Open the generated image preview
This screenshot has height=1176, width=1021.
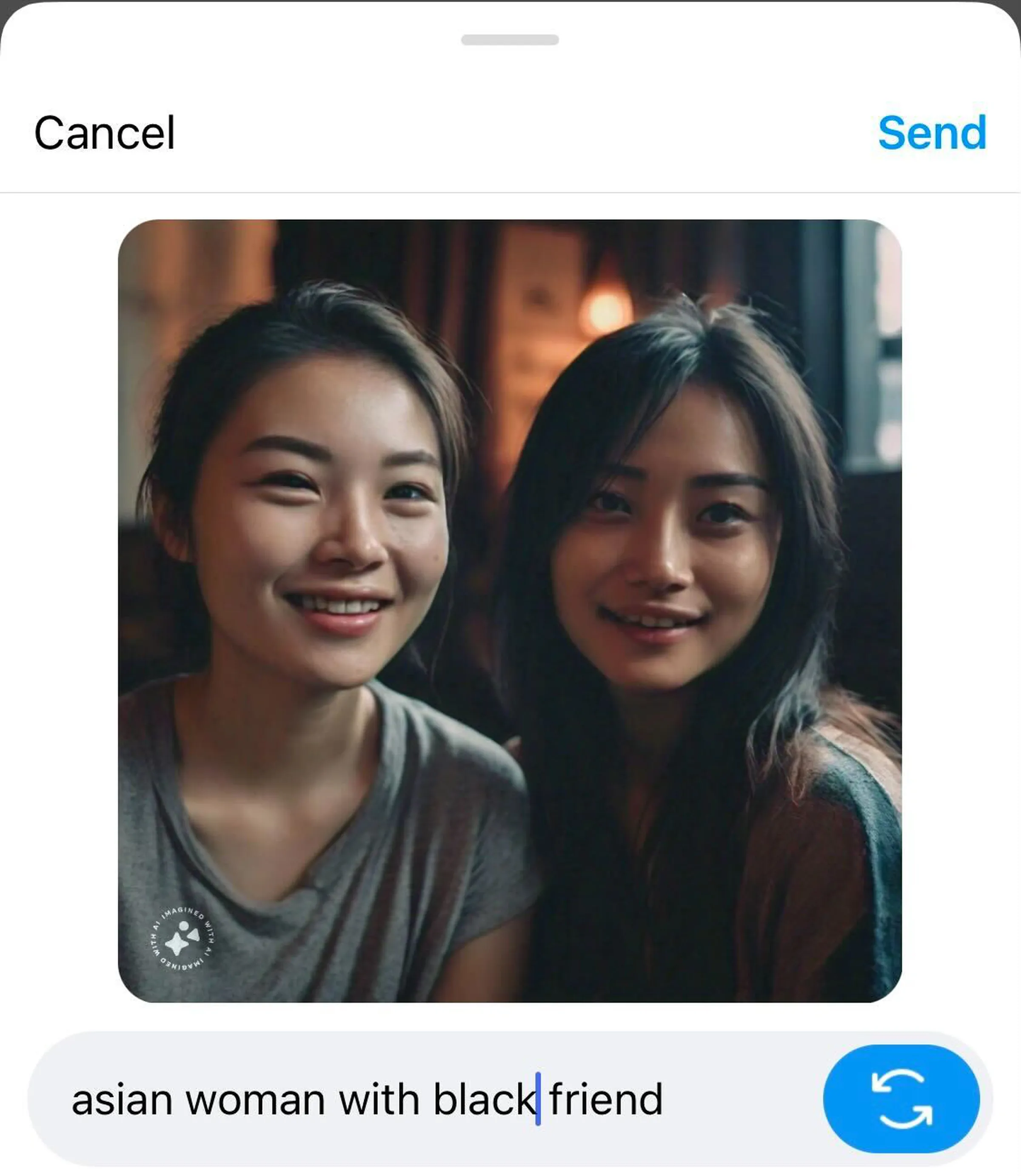[x=509, y=610]
